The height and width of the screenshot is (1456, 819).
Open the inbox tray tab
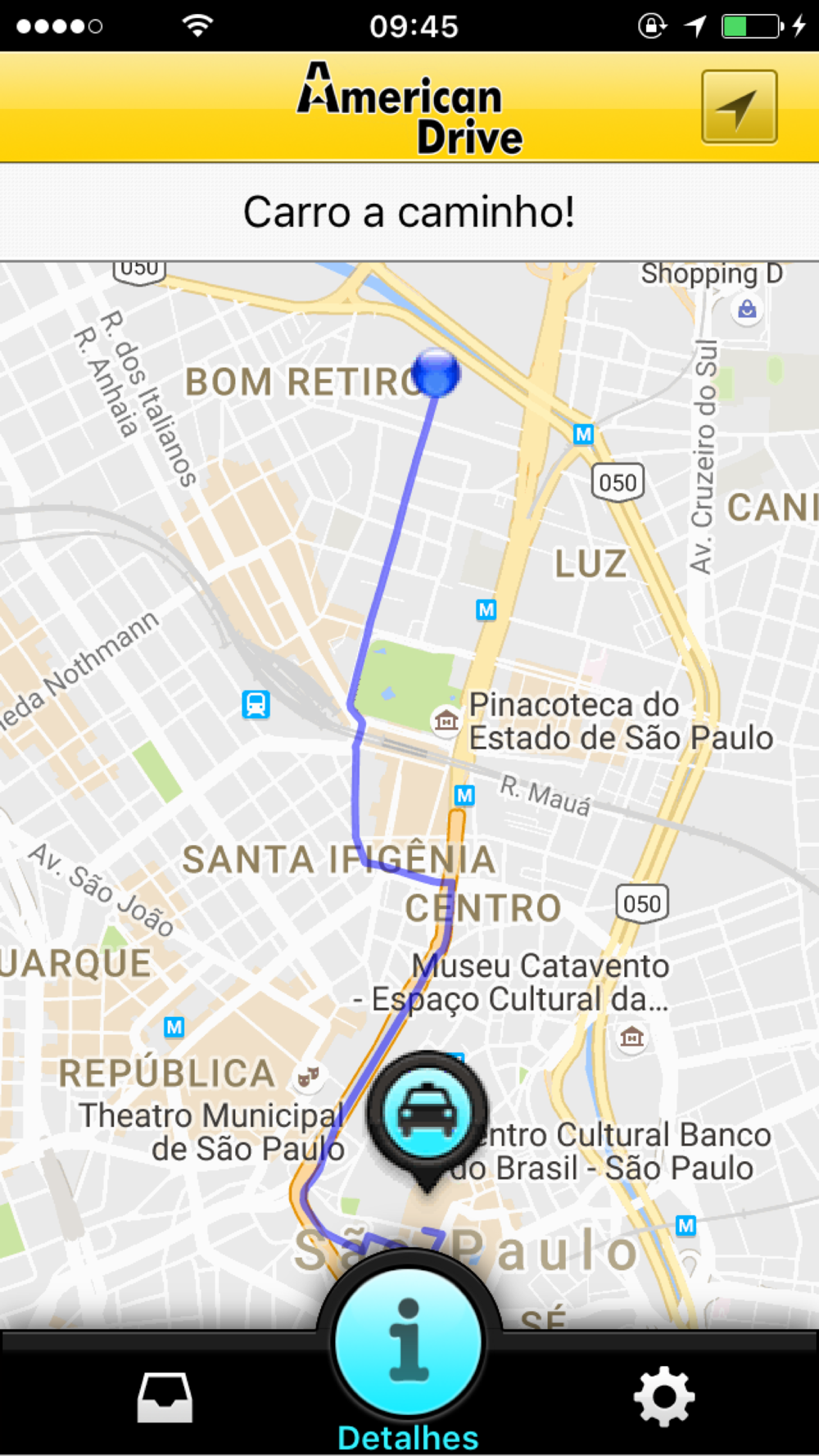point(165,1397)
